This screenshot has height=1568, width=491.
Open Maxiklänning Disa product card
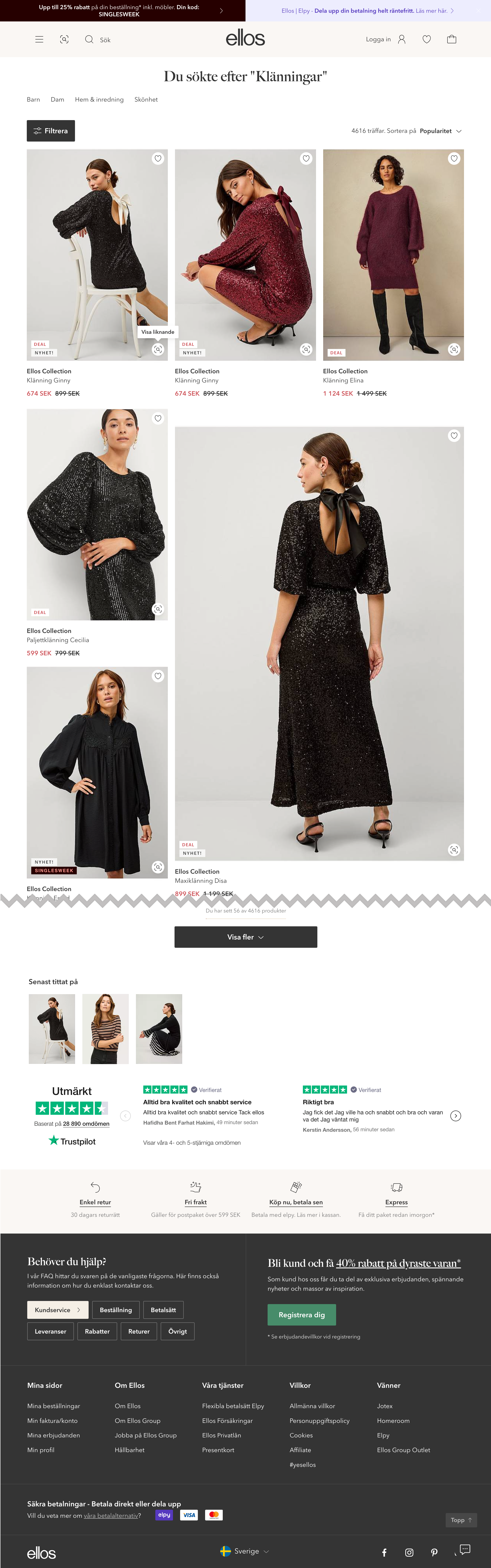pyautogui.click(x=319, y=643)
